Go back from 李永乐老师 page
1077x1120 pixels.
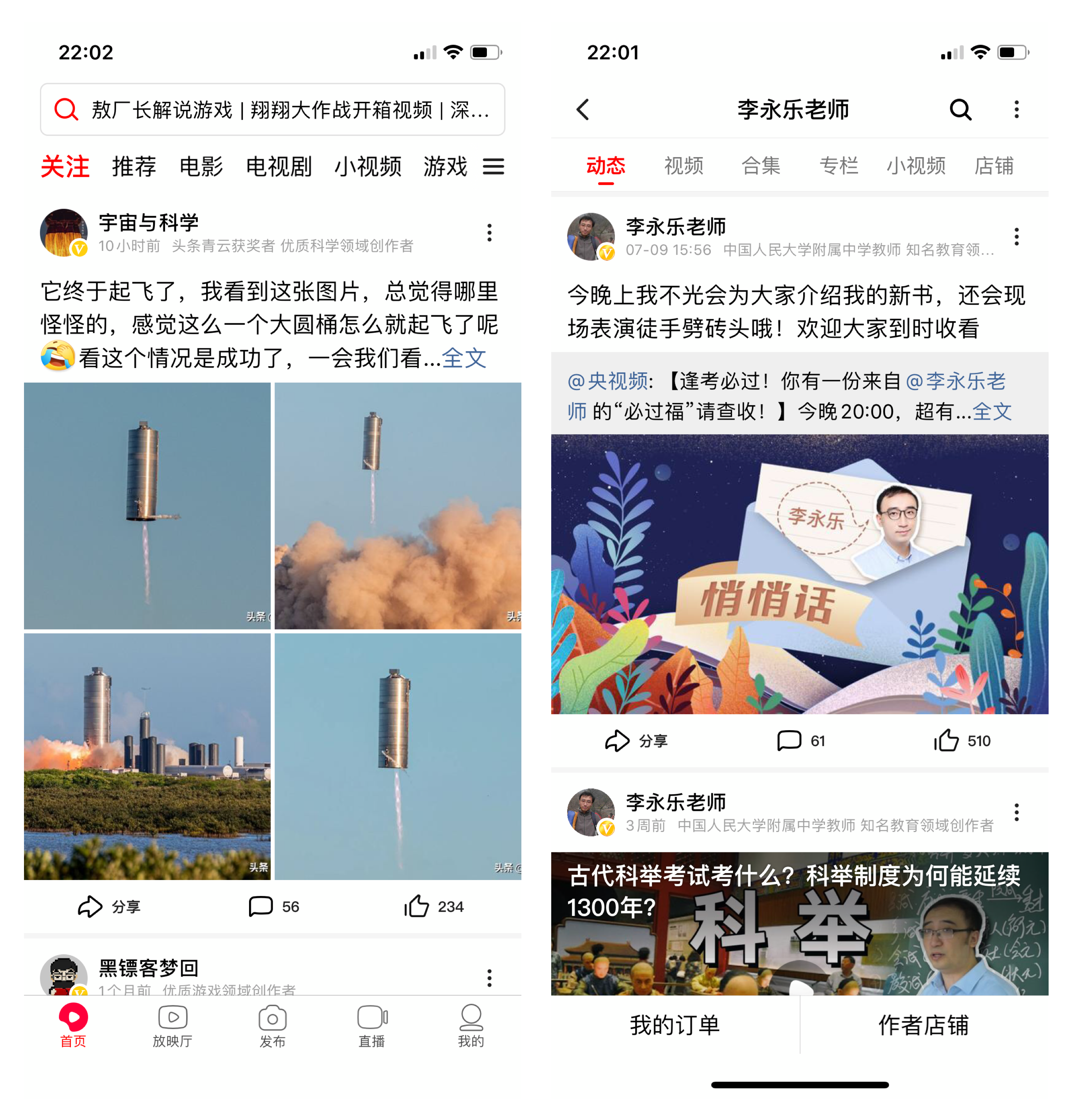coord(582,109)
